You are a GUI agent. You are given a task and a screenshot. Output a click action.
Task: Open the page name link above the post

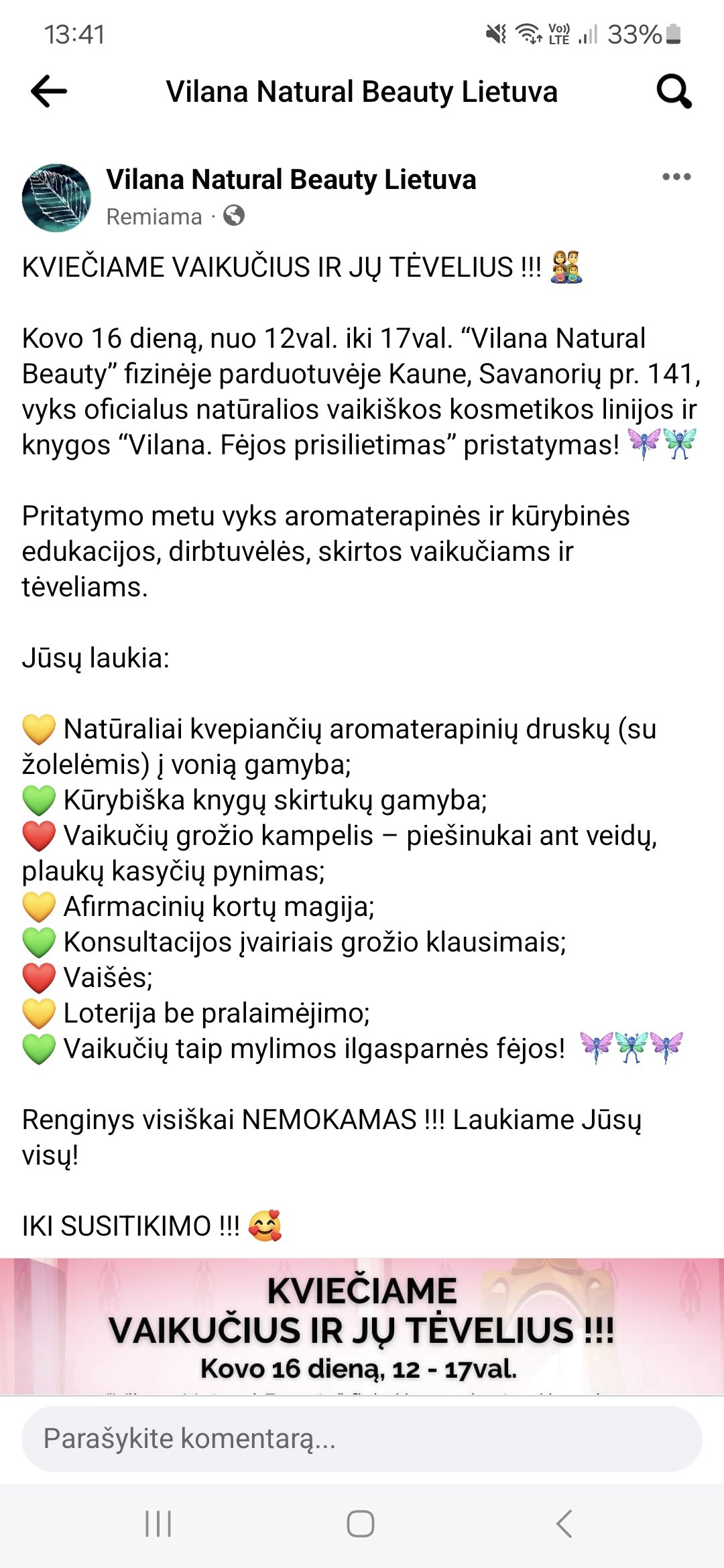point(291,180)
